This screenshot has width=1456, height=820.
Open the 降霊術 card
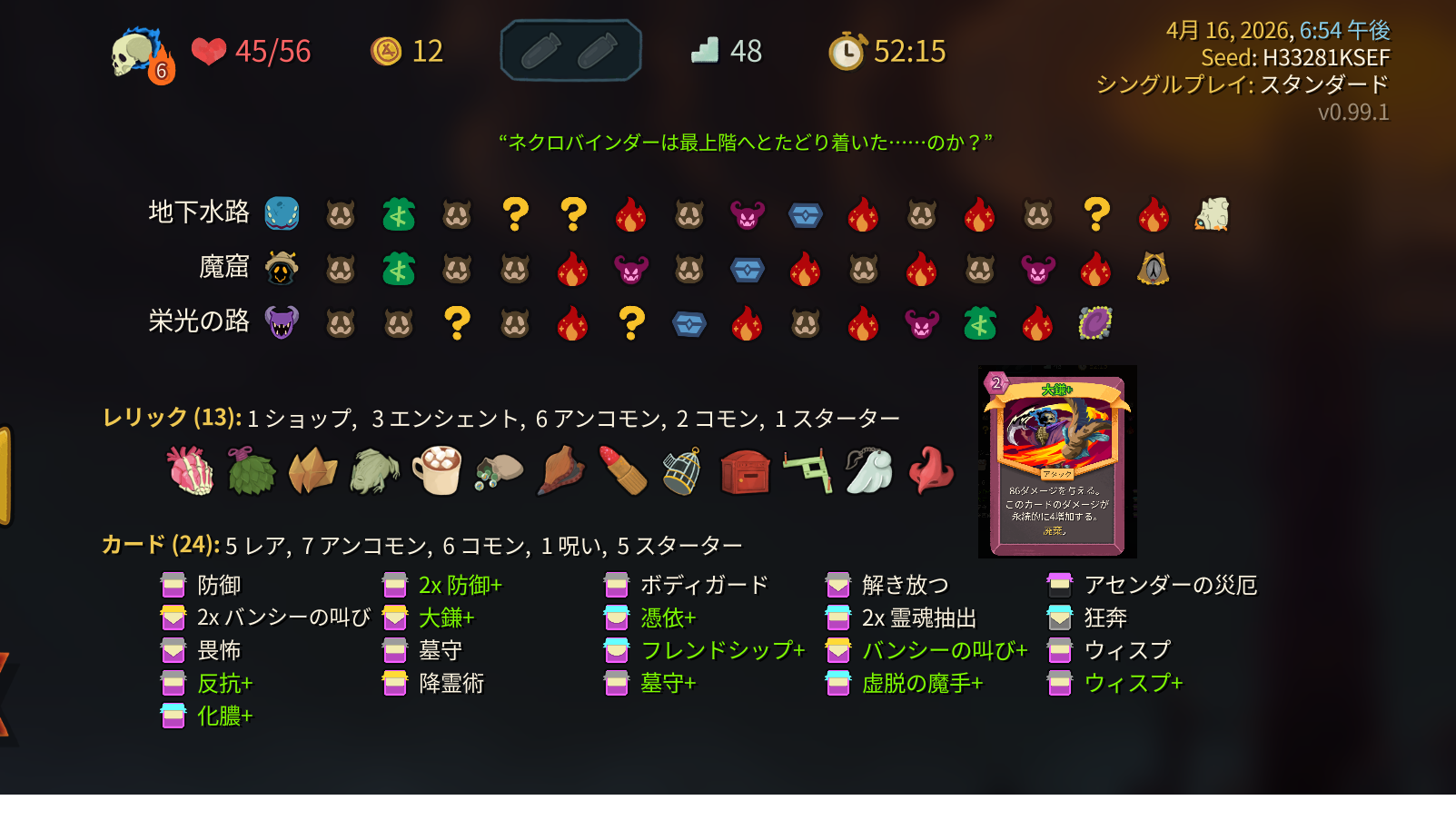click(x=433, y=683)
